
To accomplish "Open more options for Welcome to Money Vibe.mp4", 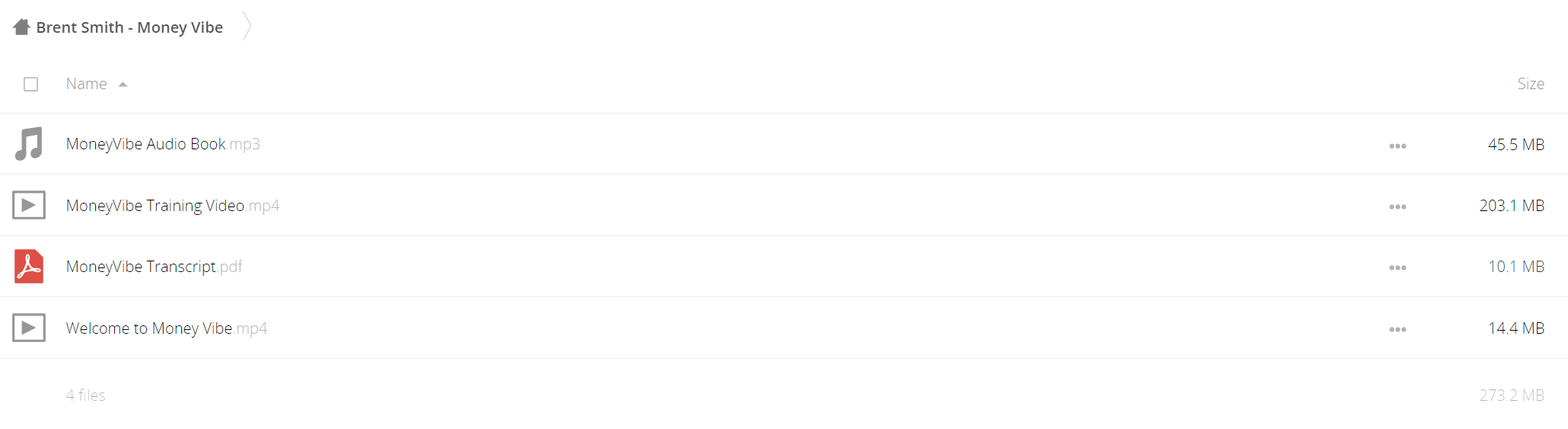I will (x=1397, y=329).
